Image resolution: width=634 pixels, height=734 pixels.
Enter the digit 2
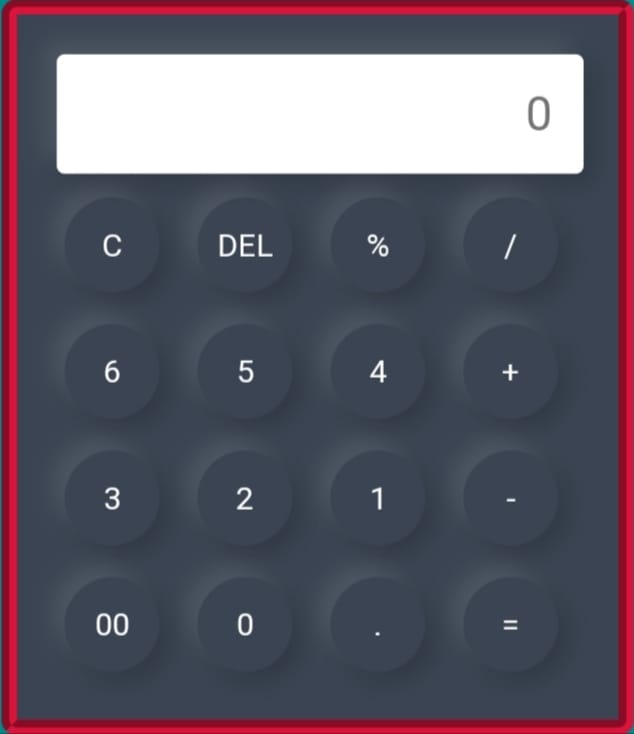[x=245, y=498]
